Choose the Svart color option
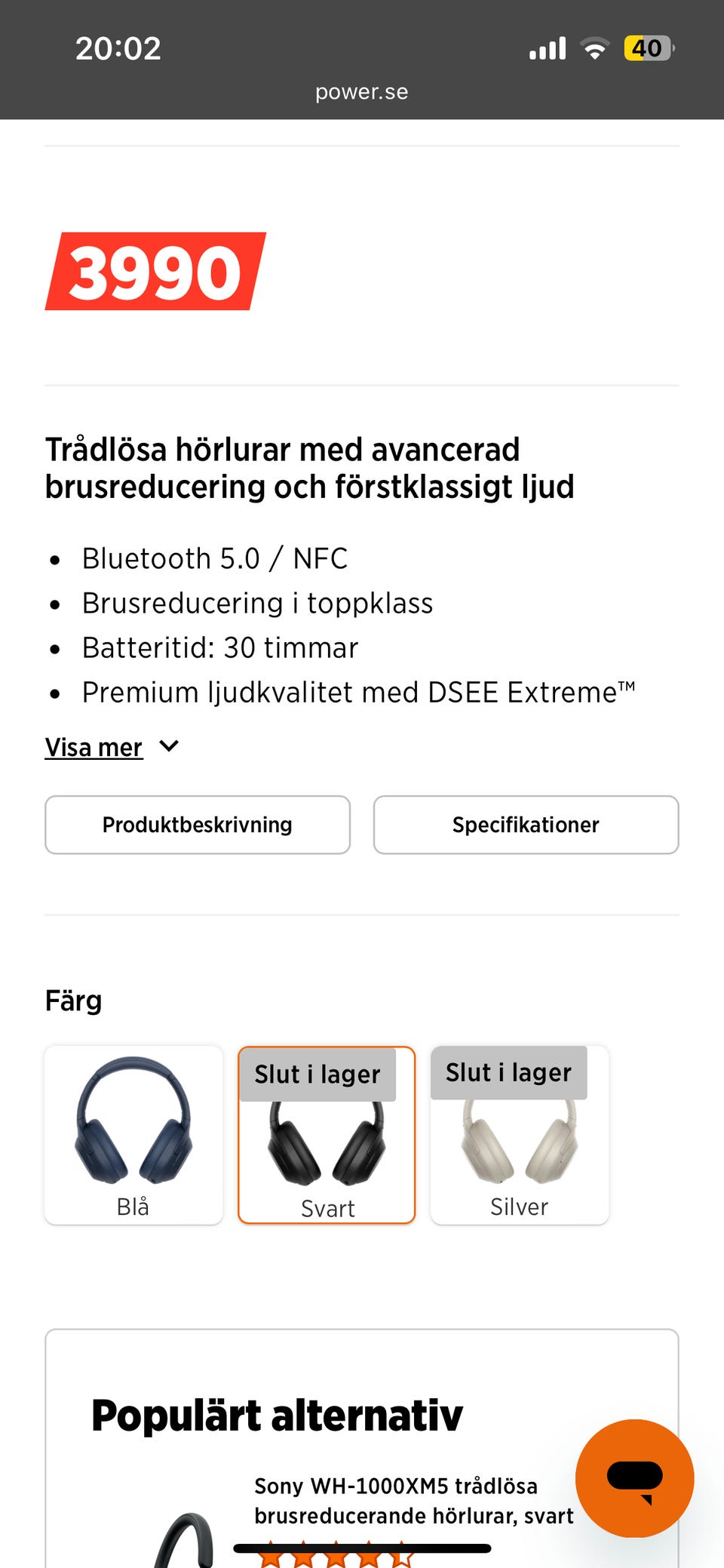724x1568 pixels. (x=327, y=1135)
